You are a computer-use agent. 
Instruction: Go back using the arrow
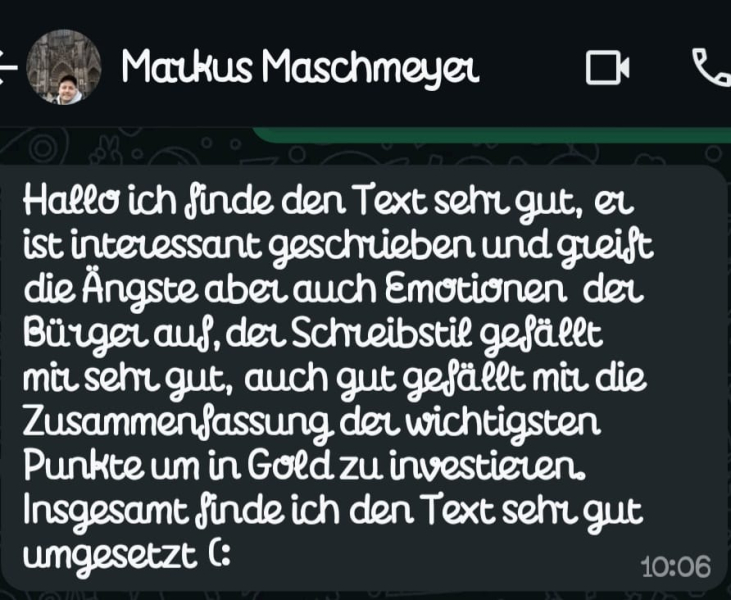pos(8,68)
